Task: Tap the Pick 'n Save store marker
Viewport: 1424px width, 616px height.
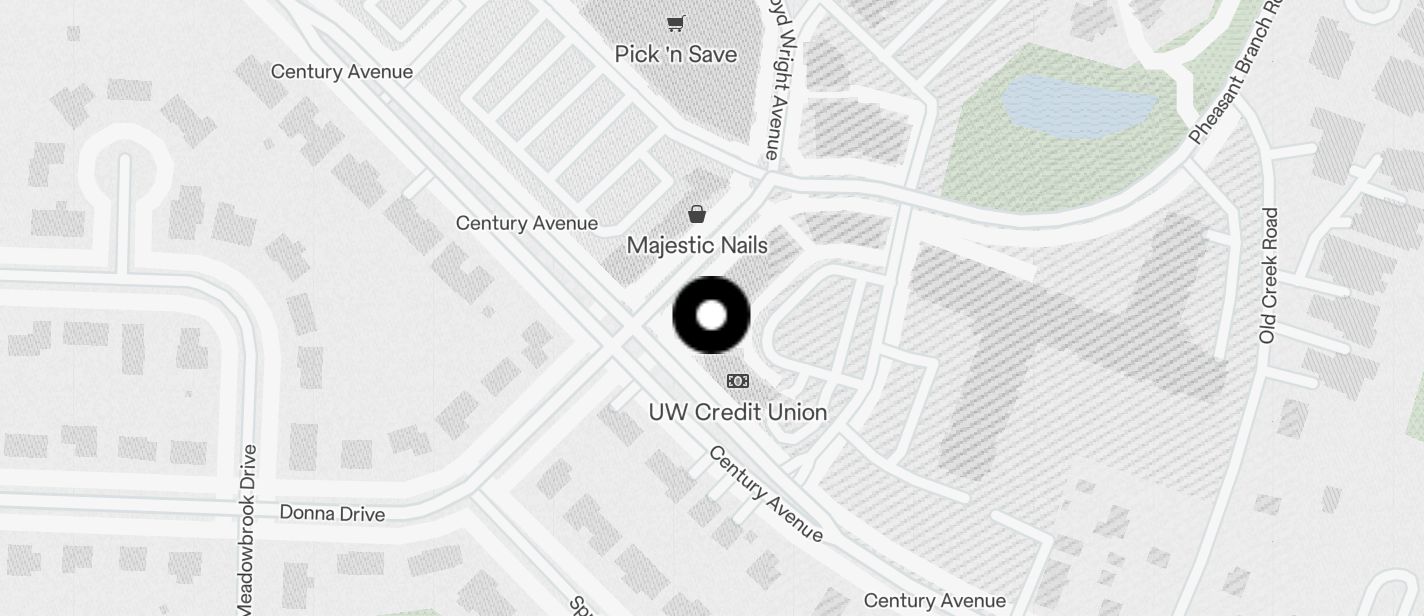Action: point(676,23)
